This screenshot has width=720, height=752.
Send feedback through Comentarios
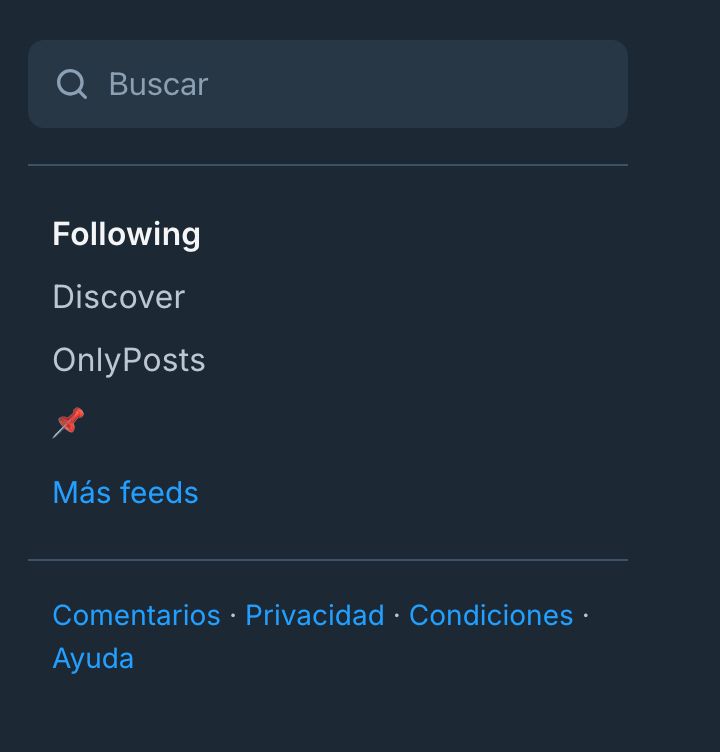pyautogui.click(x=136, y=616)
